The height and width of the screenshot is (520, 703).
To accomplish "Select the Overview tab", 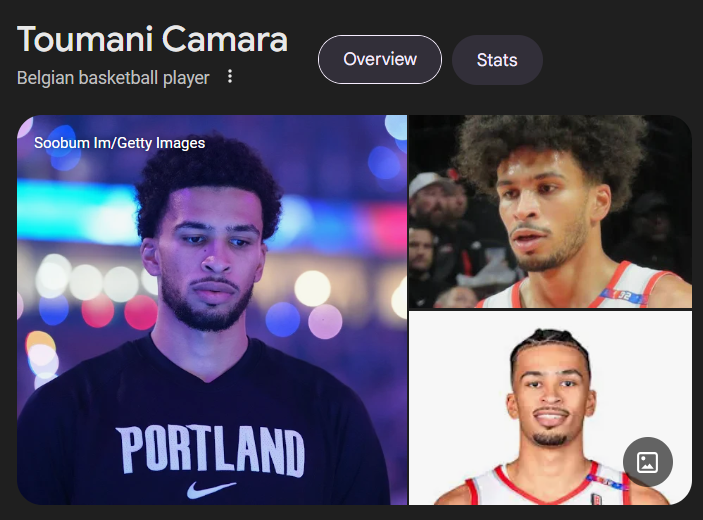I will pyautogui.click(x=380, y=59).
